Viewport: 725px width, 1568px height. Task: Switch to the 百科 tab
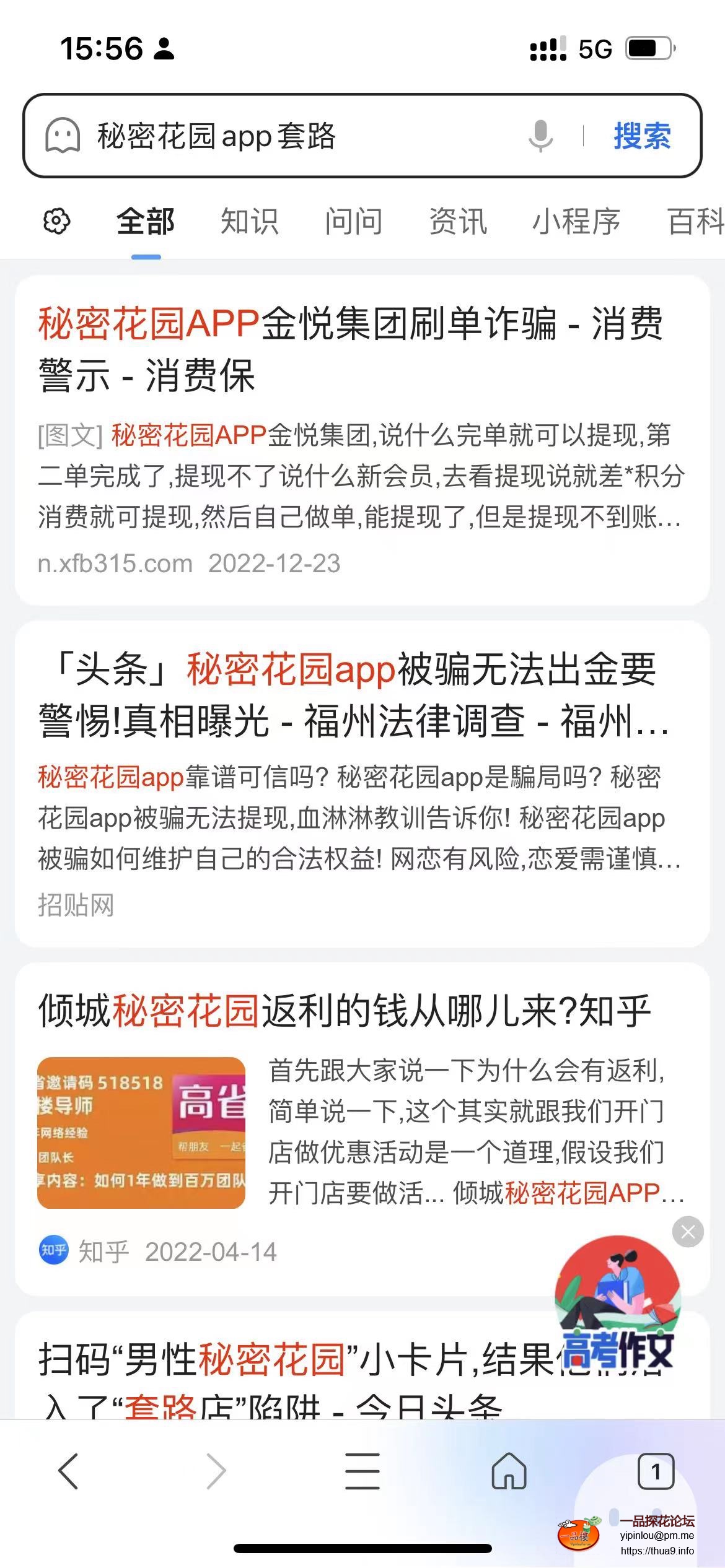click(x=695, y=221)
